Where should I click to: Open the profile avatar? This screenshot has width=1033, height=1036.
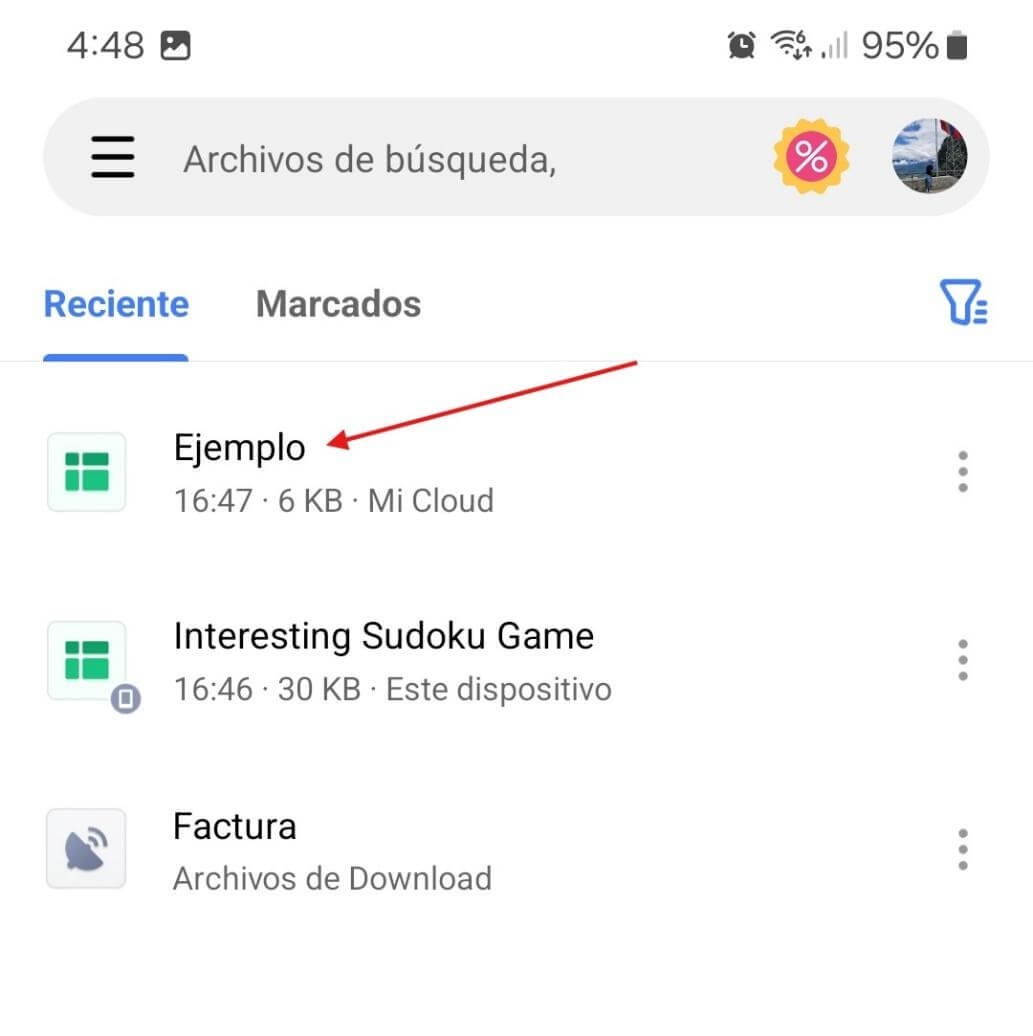[929, 157]
